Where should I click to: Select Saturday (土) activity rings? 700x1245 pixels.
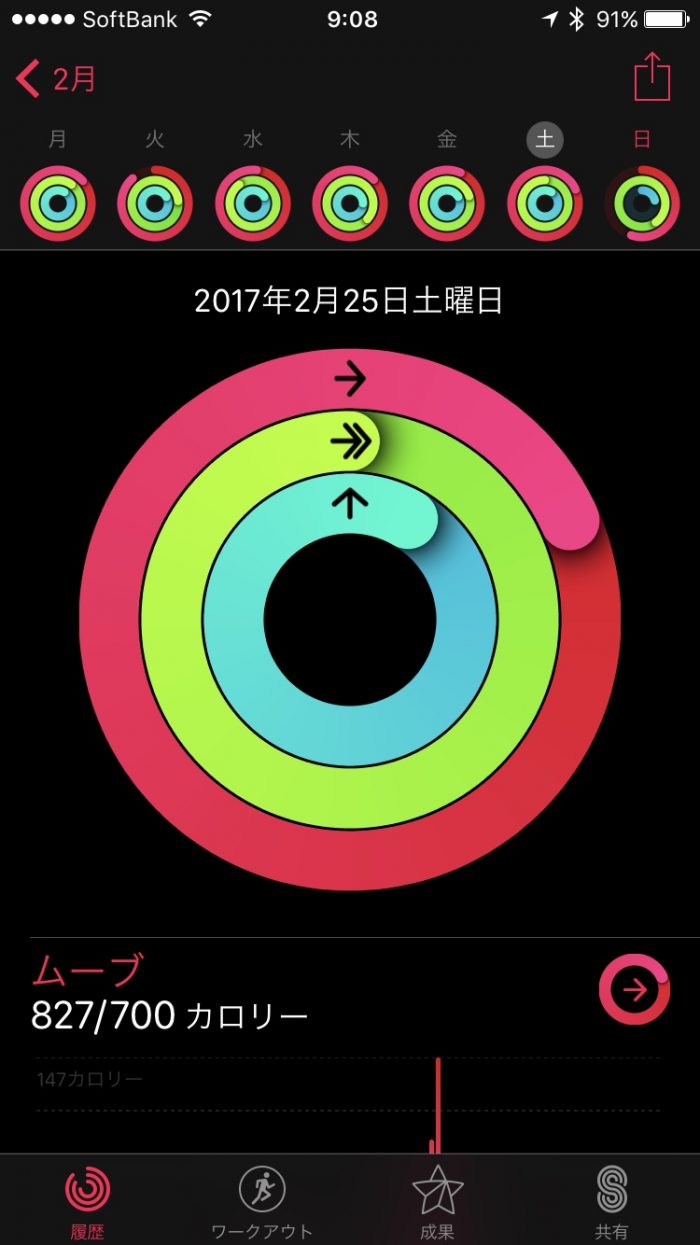pyautogui.click(x=545, y=203)
